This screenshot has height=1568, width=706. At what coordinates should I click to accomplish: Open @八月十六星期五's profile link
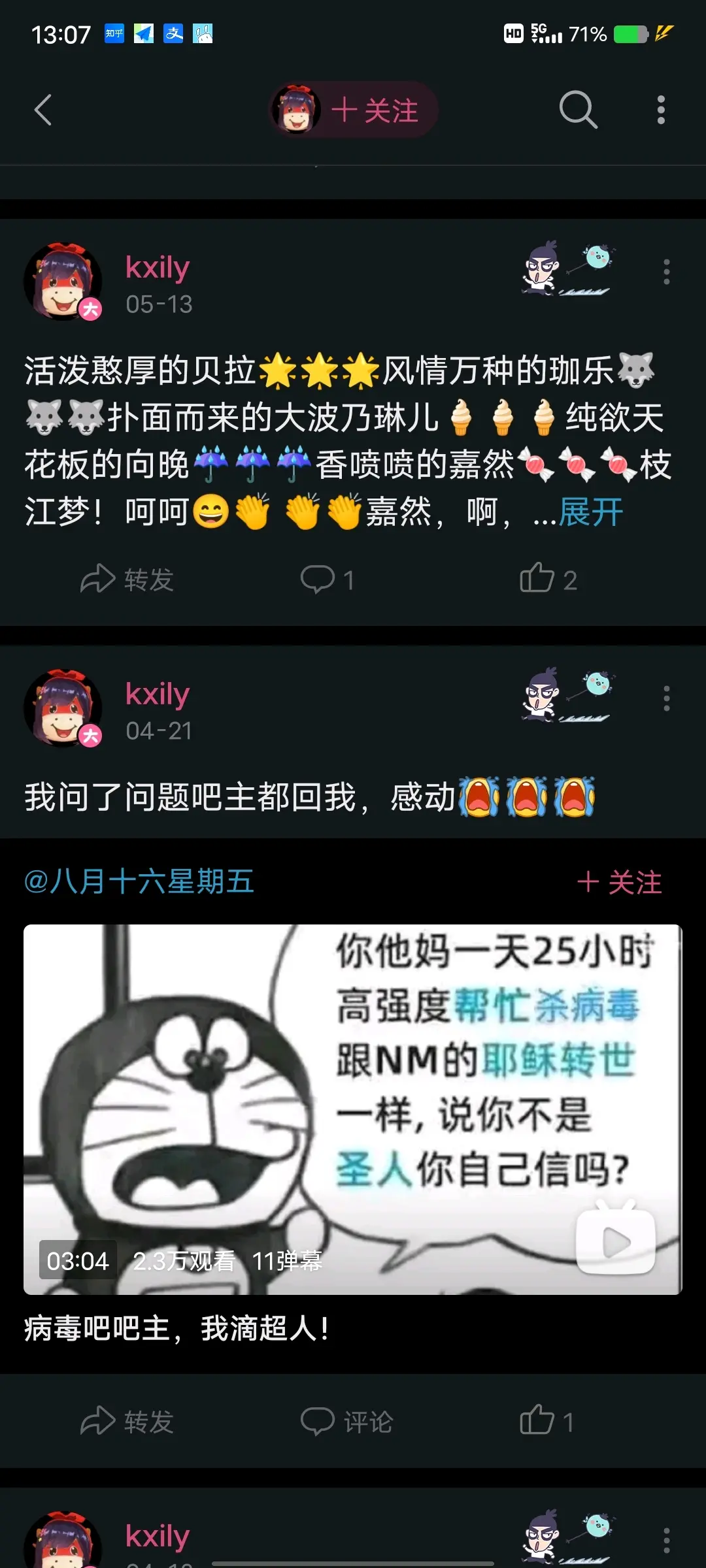pyautogui.click(x=139, y=881)
